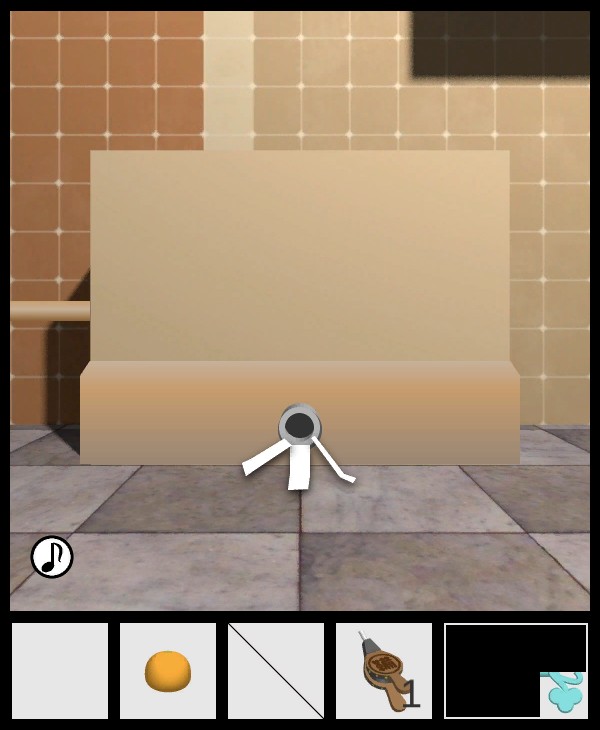Select the thin stick inventory item
Screen dimensions: 600x730
coord(276,671)
